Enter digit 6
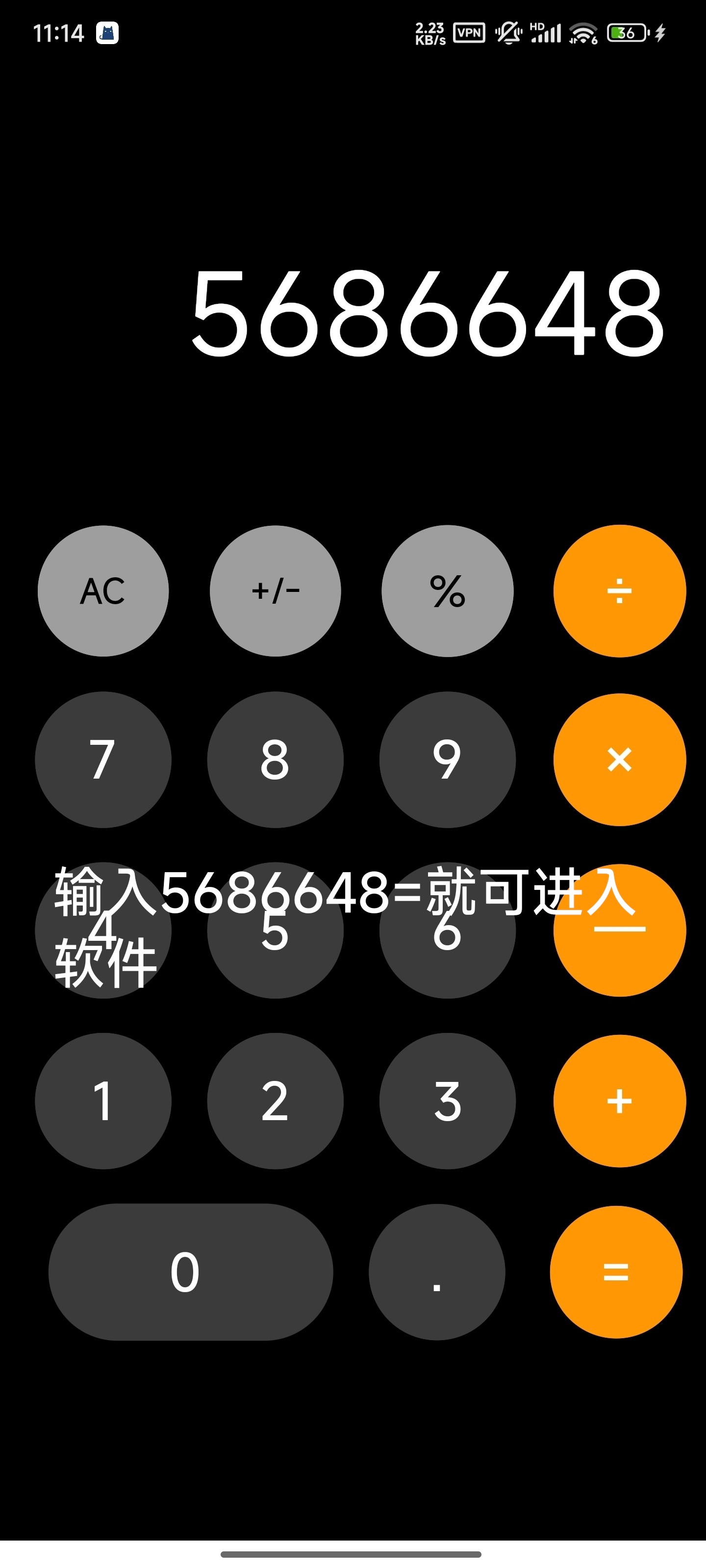Screen dimensions: 706x1568 (448, 930)
